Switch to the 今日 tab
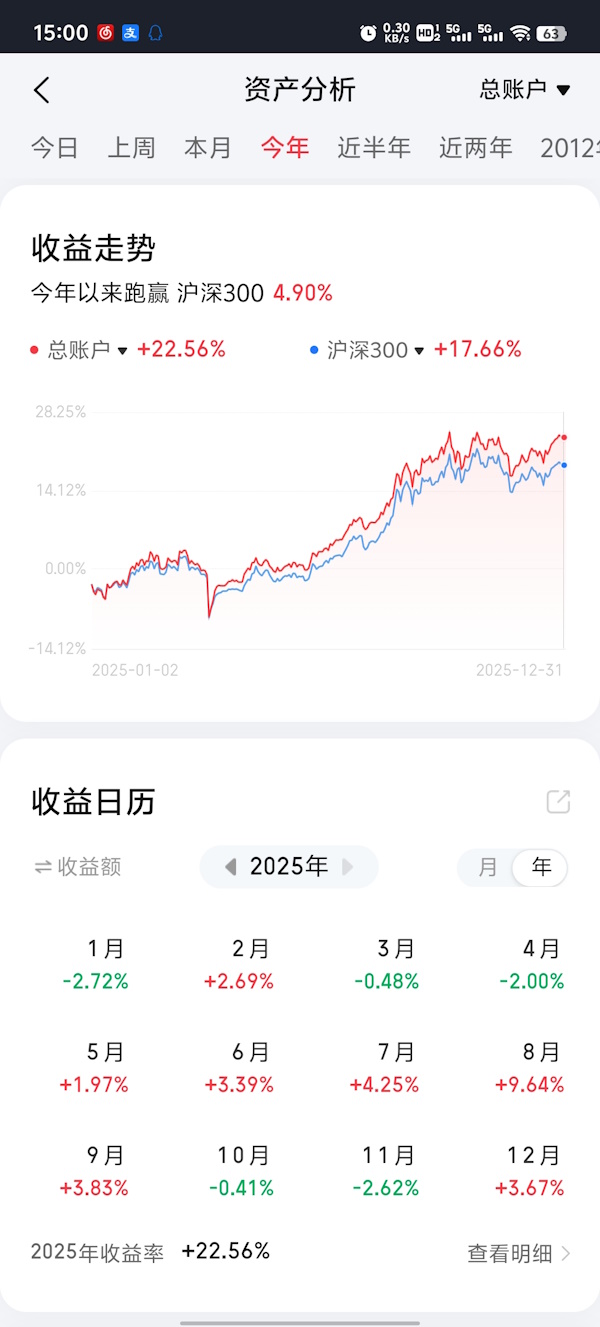Viewport: 600px width, 1327px height. 54,148
